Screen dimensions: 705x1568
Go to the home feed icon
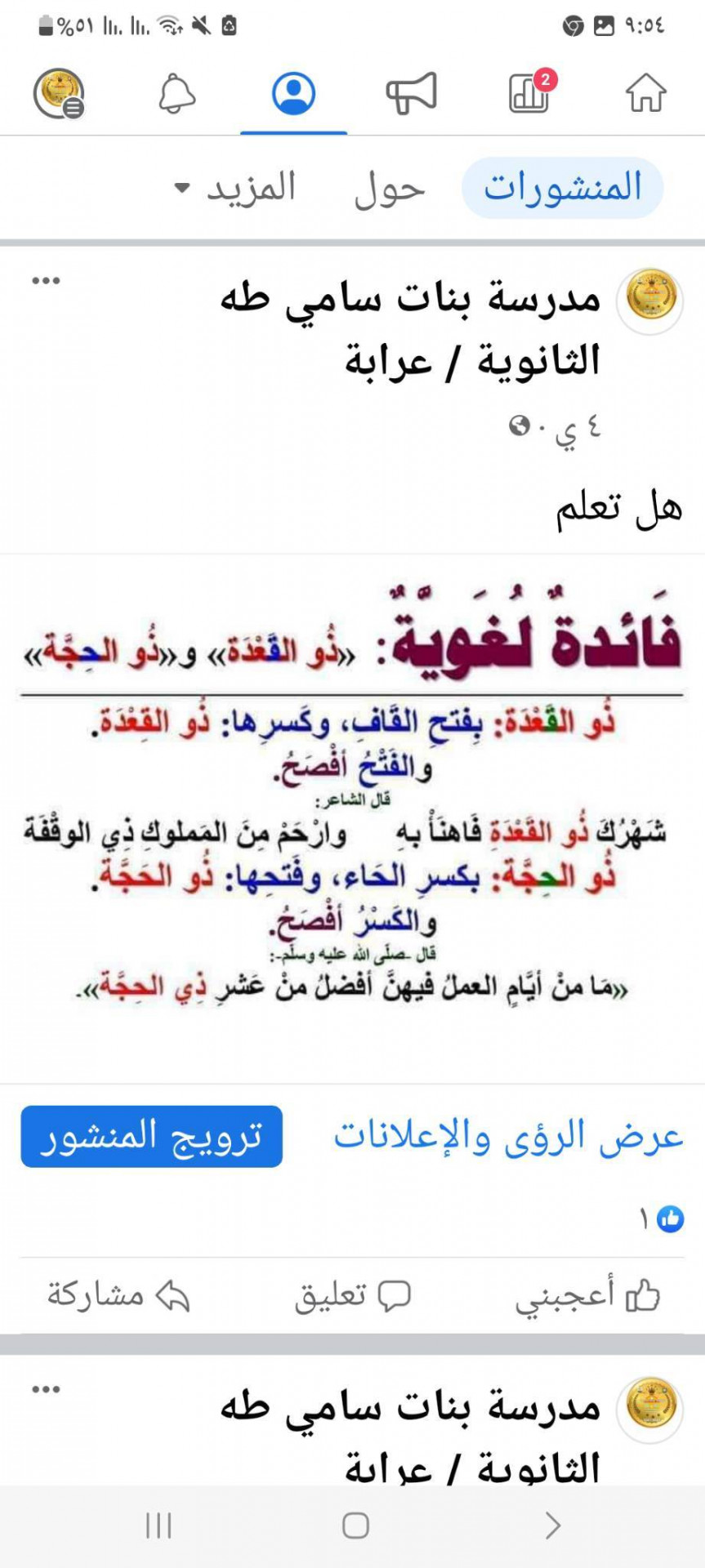645,93
